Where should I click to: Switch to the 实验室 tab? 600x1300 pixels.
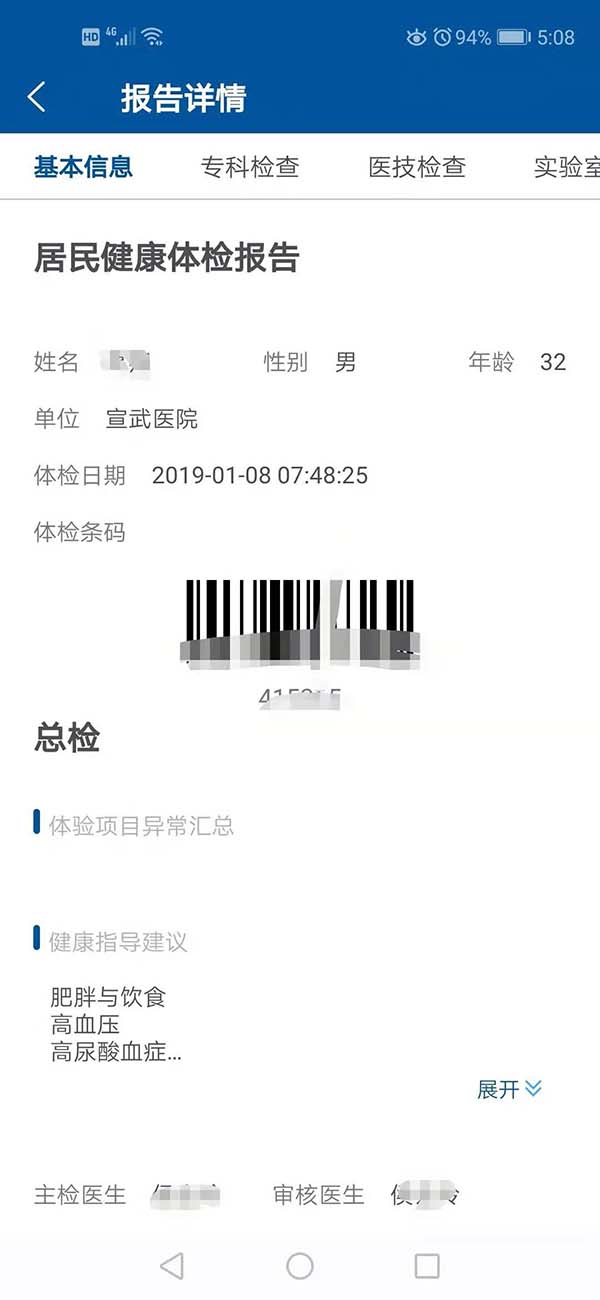click(567, 167)
